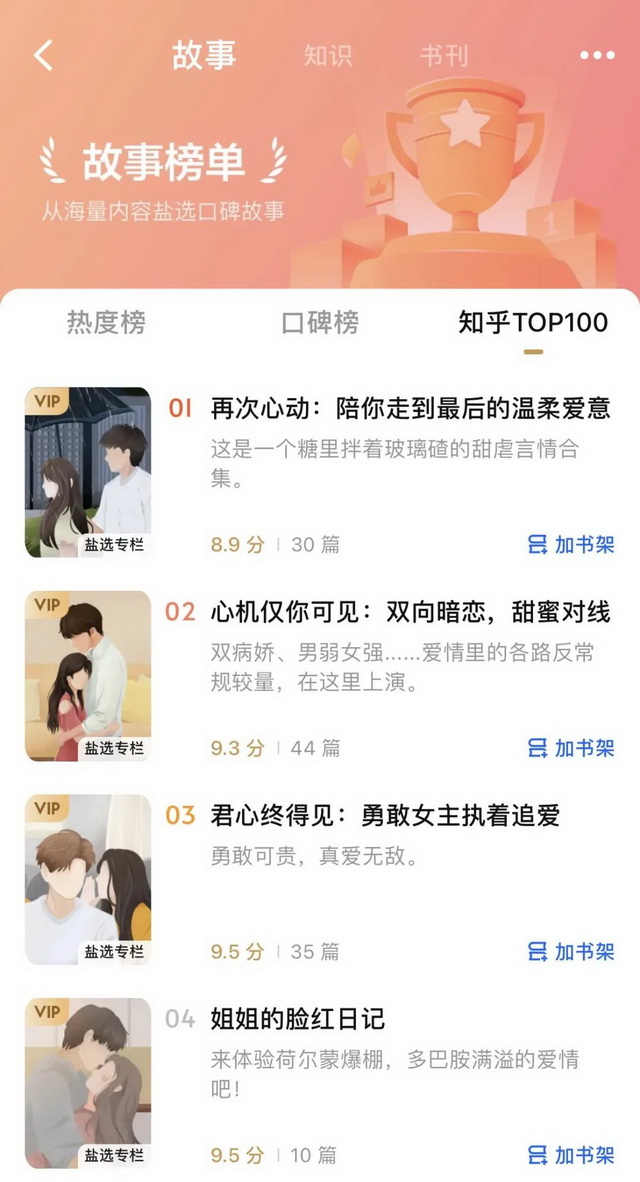Switch to the 书刊 tab
The height and width of the screenshot is (1182, 640).
pos(443,56)
